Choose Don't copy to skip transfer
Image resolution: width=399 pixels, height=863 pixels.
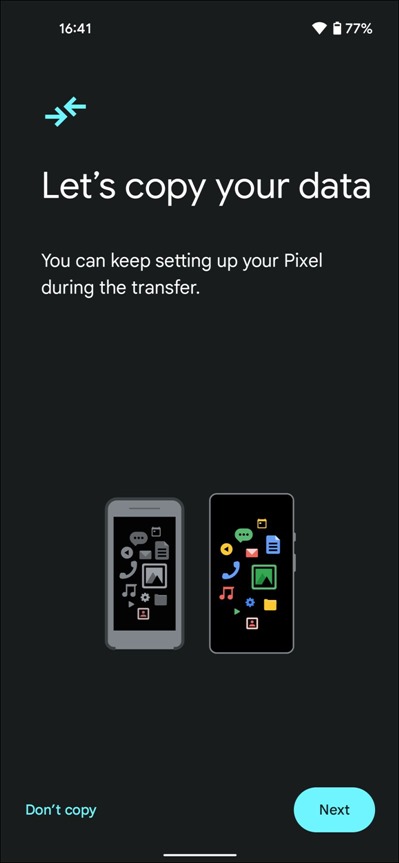61,810
